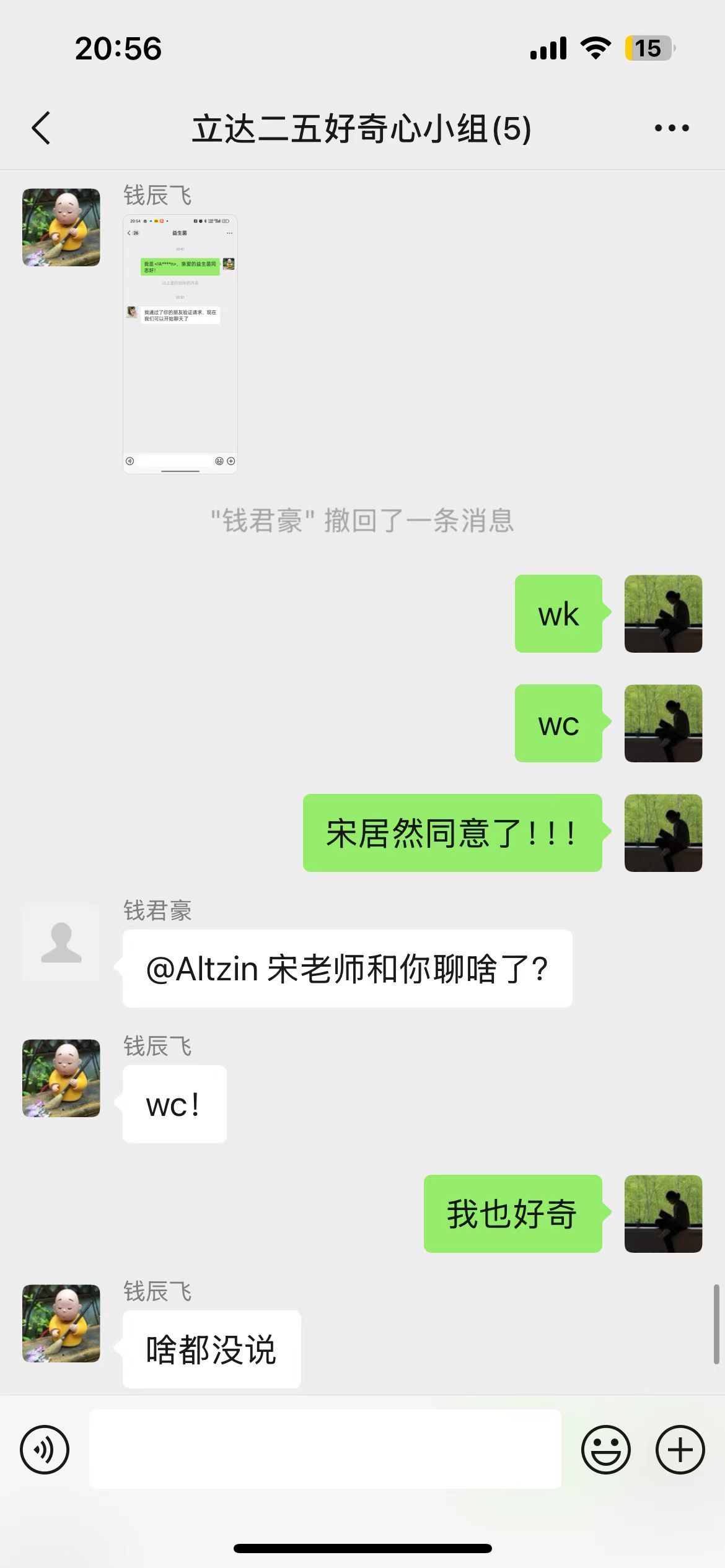Open the plus attachments menu

[680, 1450]
